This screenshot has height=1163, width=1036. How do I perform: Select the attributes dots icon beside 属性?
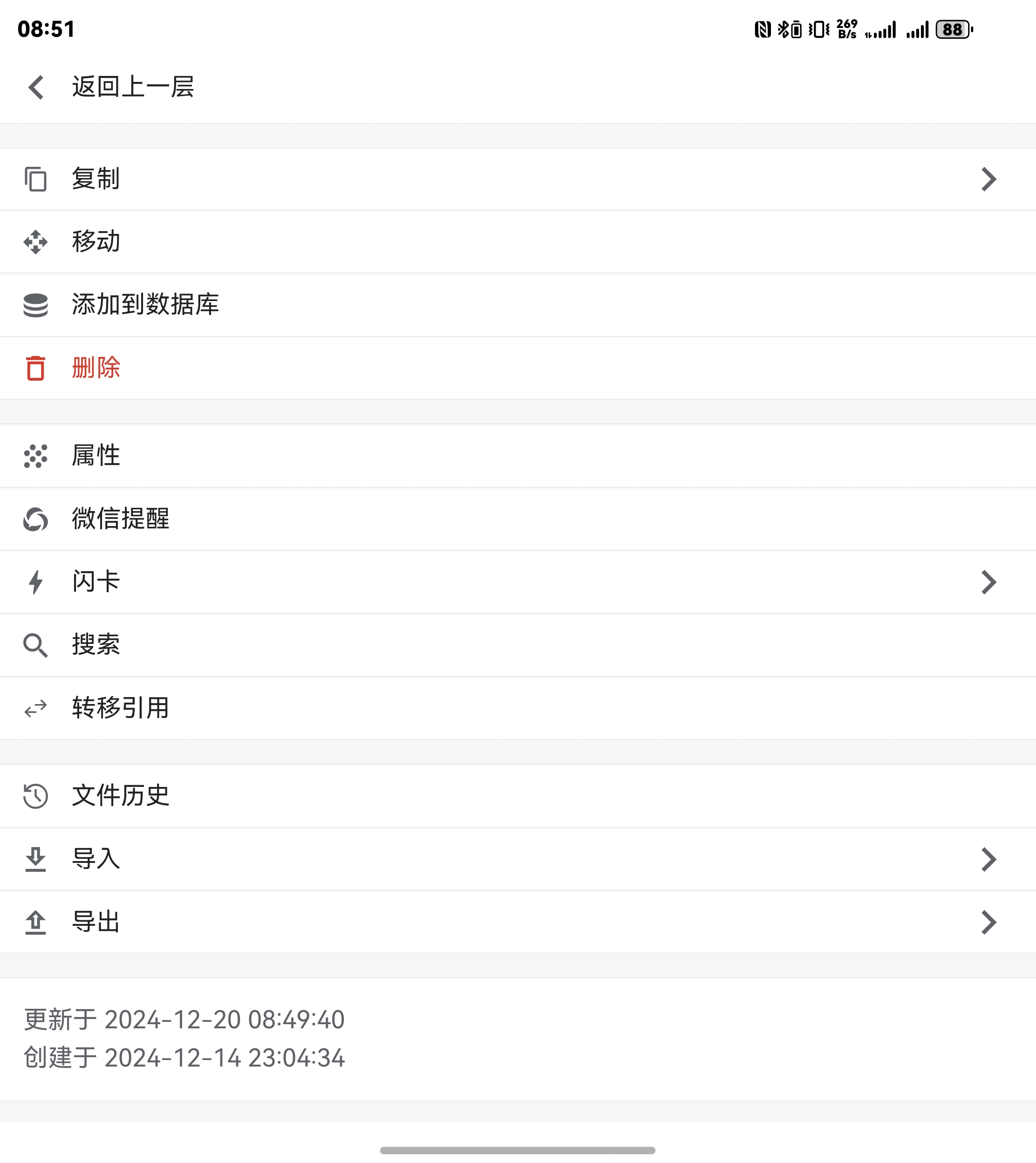[x=36, y=455]
